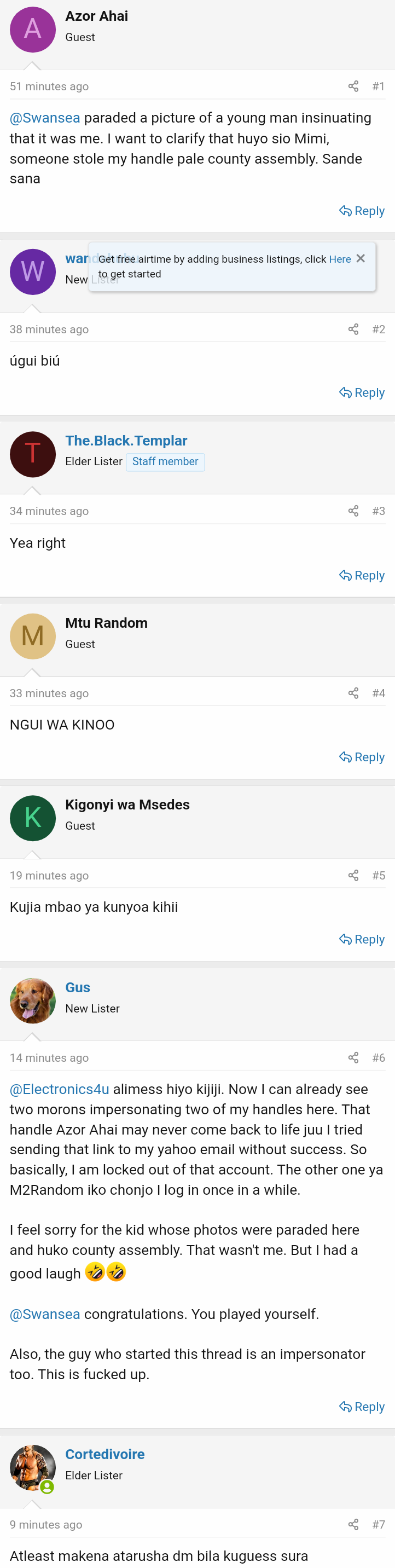The height and width of the screenshot is (1568, 395).
Task: Open Cortedivoire's profile
Action: 104,1455
